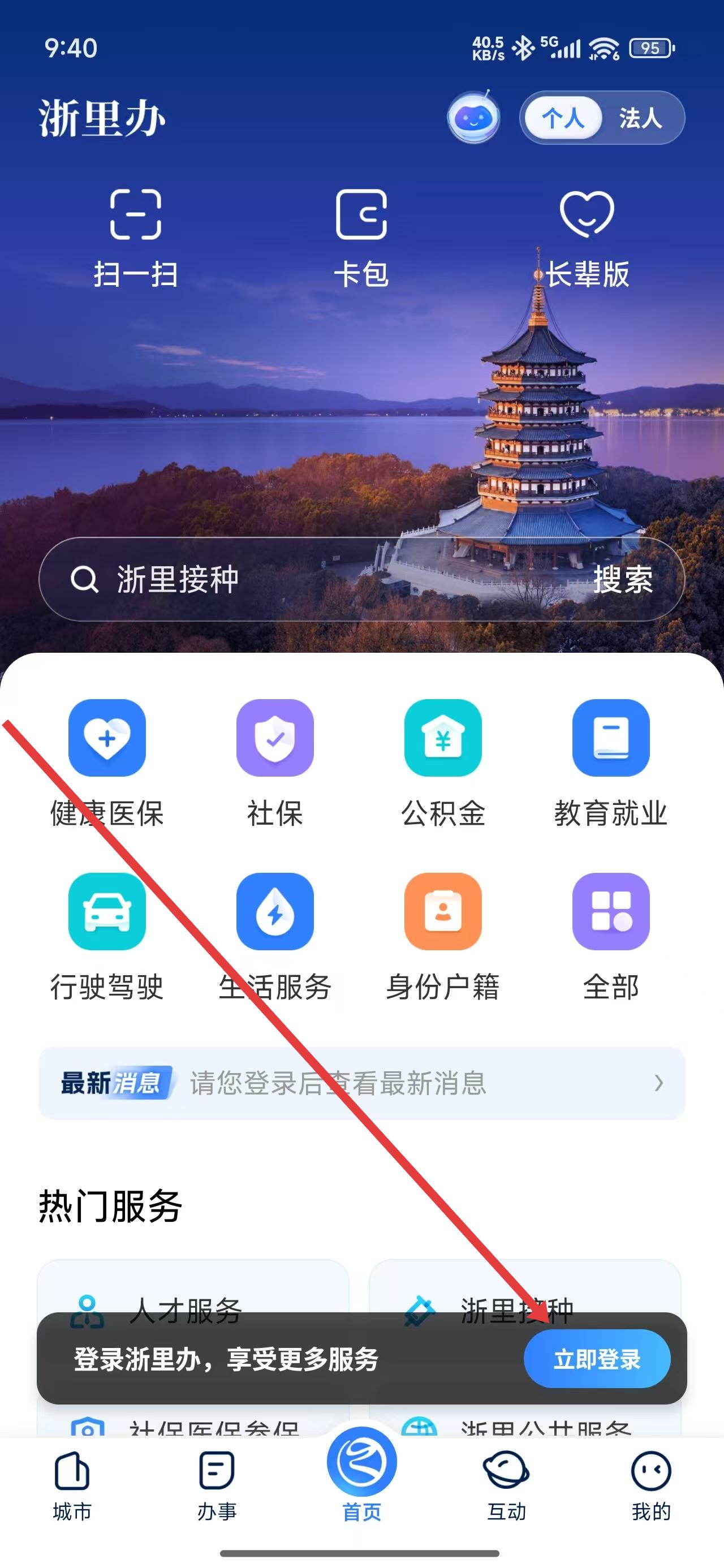Open 身份户籍 services
Screen dimensions: 724x1568
443,936
